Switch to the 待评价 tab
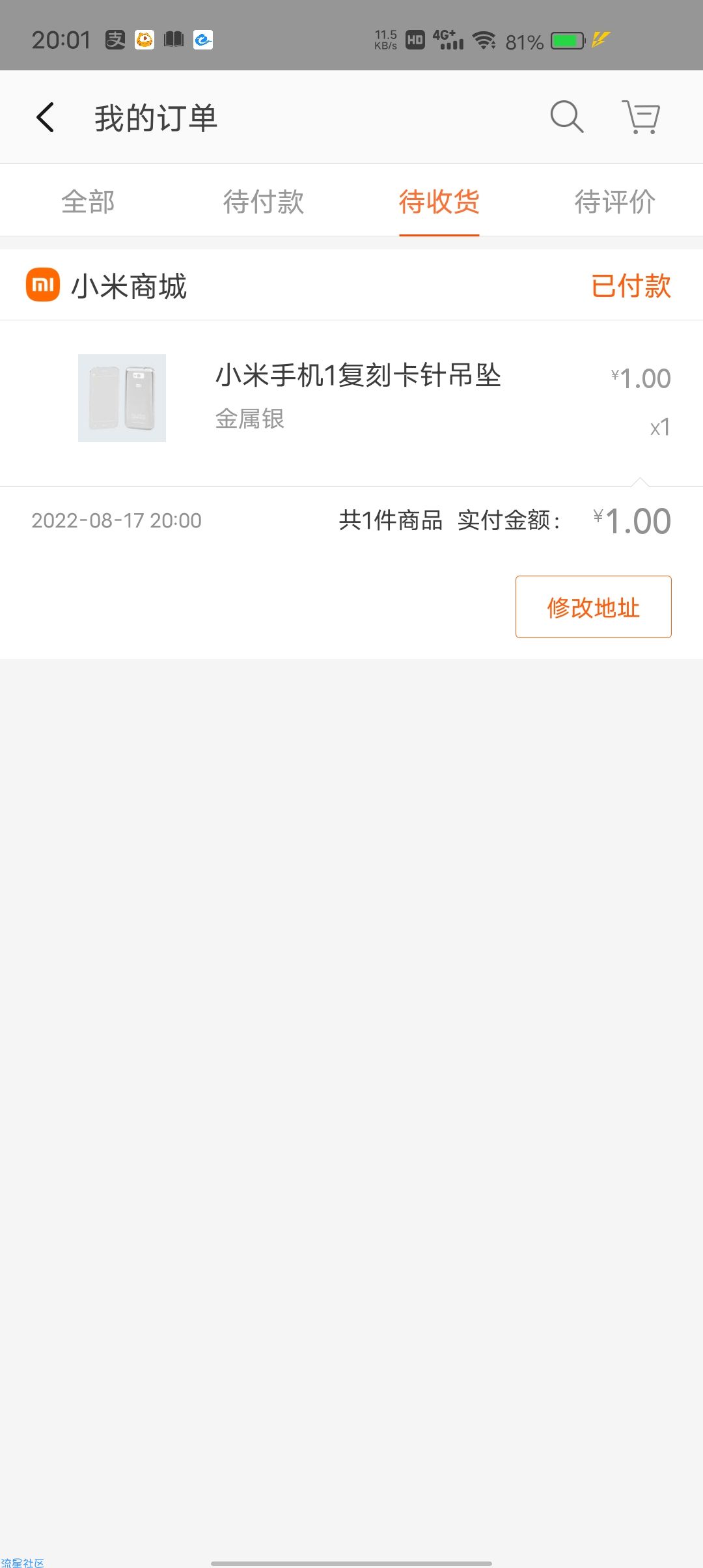The width and height of the screenshot is (703, 1568). click(615, 201)
